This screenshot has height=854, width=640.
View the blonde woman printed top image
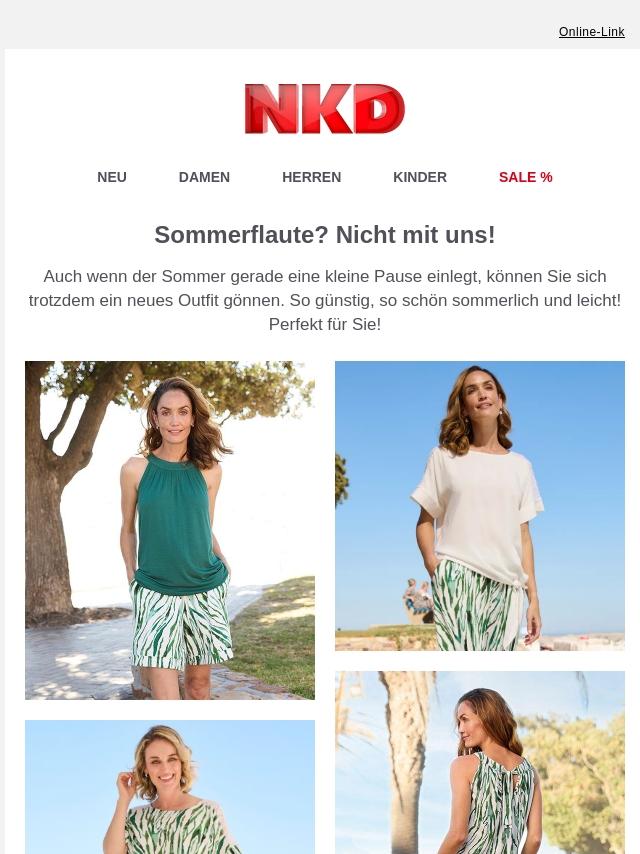(170, 786)
